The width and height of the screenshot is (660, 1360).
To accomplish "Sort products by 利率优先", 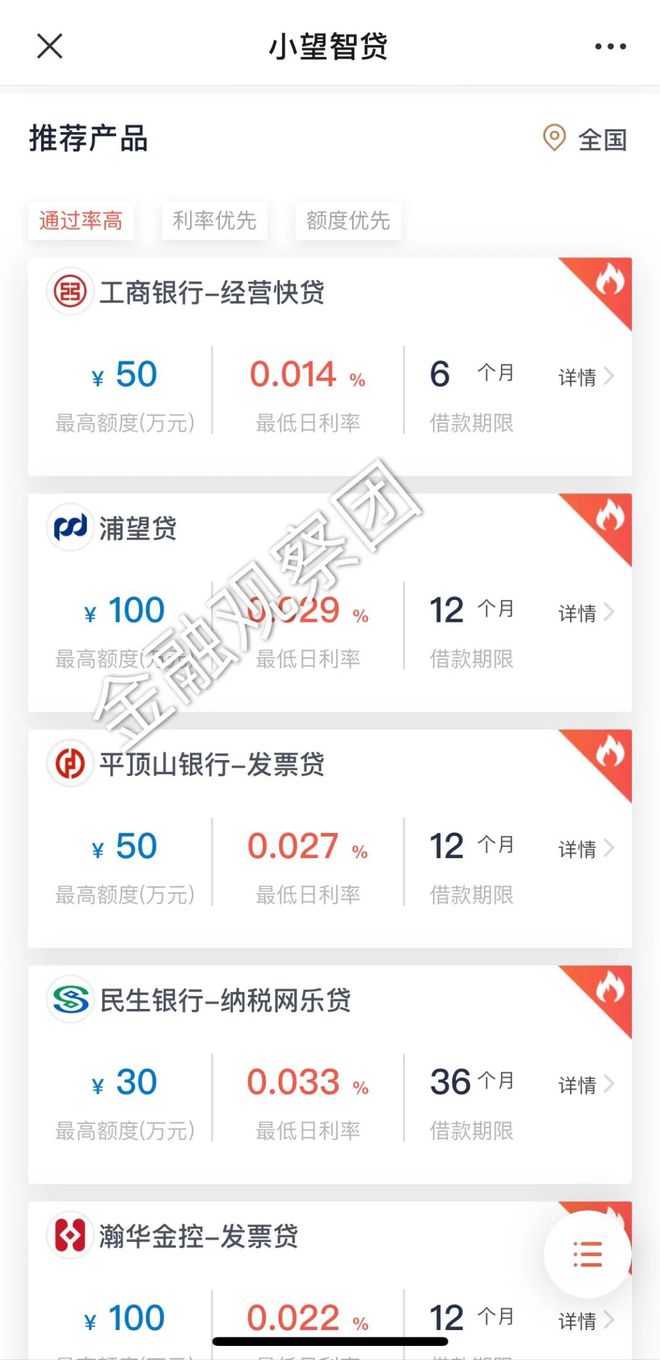I will click(214, 221).
